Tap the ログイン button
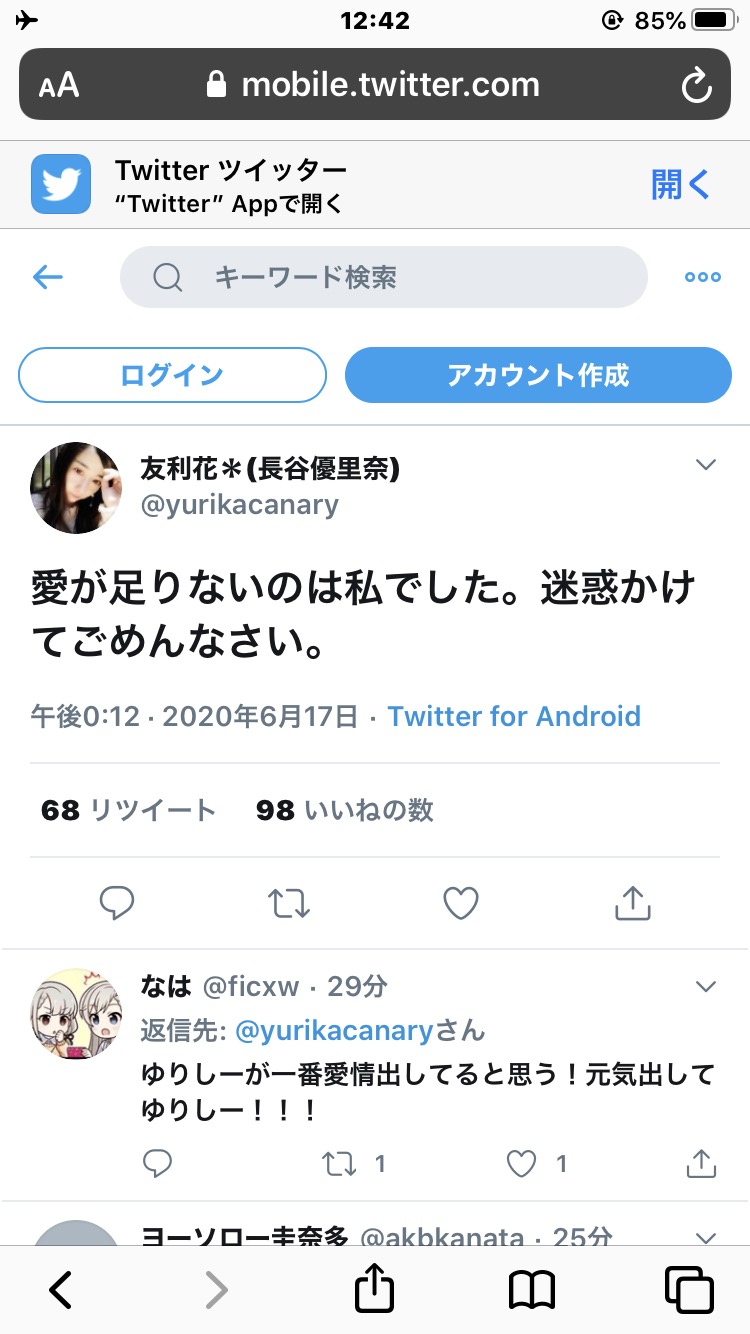The width and height of the screenshot is (750, 1334). 172,375
